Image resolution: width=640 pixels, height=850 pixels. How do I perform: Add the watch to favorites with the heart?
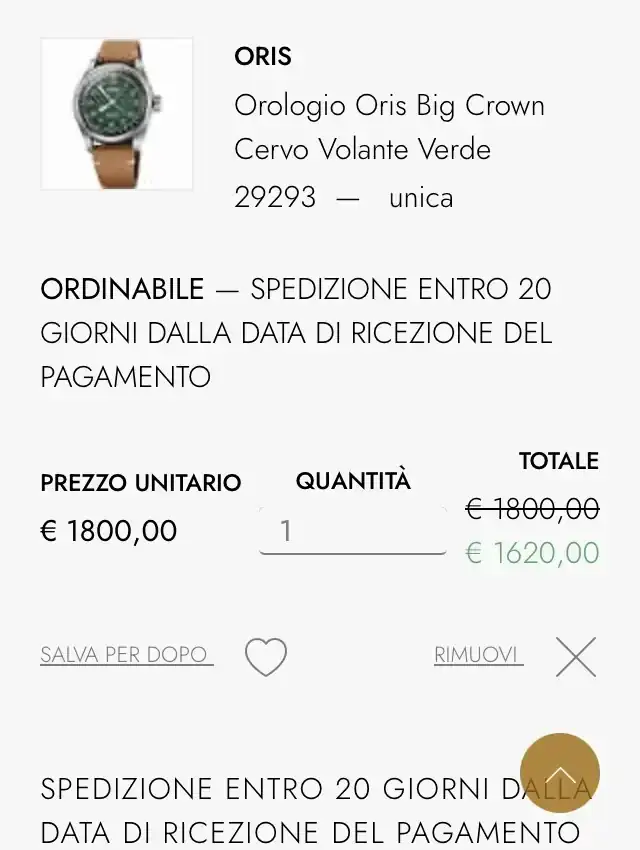coord(266,657)
